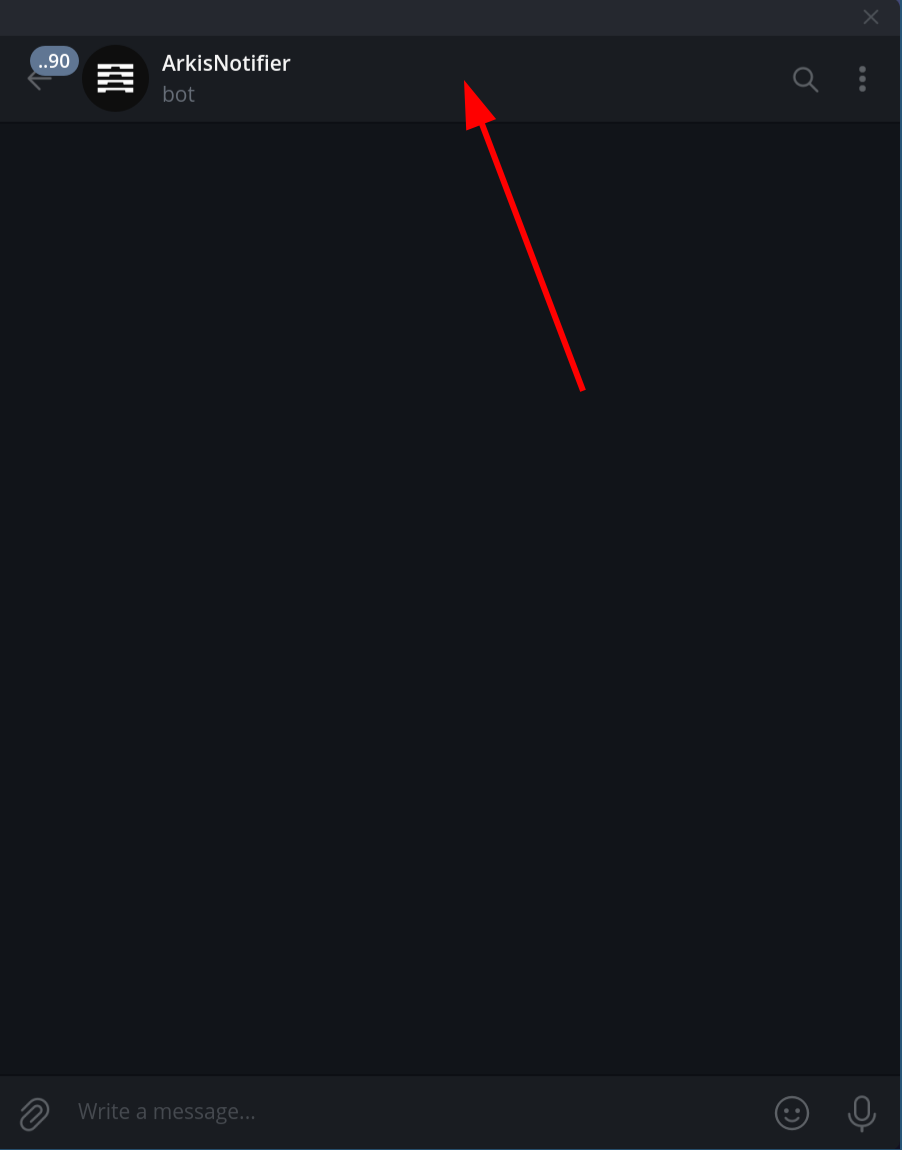Go back to the chat list
The image size is (902, 1150).
[x=38, y=80]
